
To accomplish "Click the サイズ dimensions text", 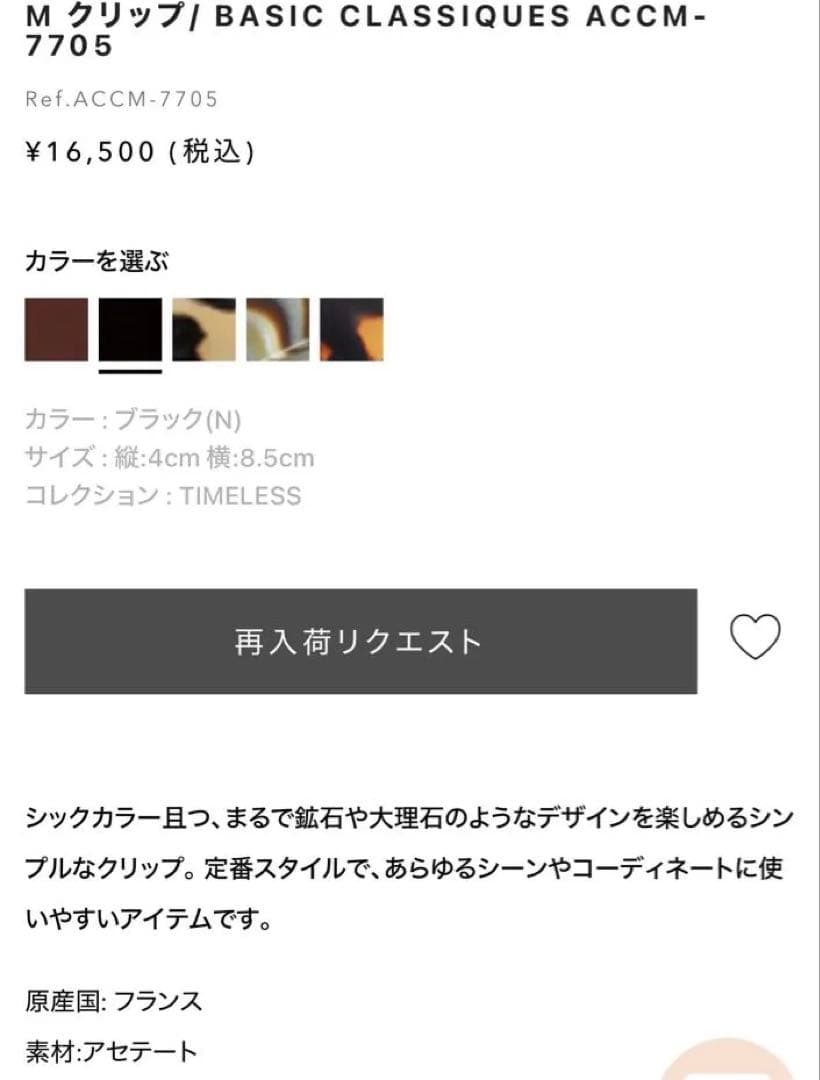I will click(x=170, y=458).
